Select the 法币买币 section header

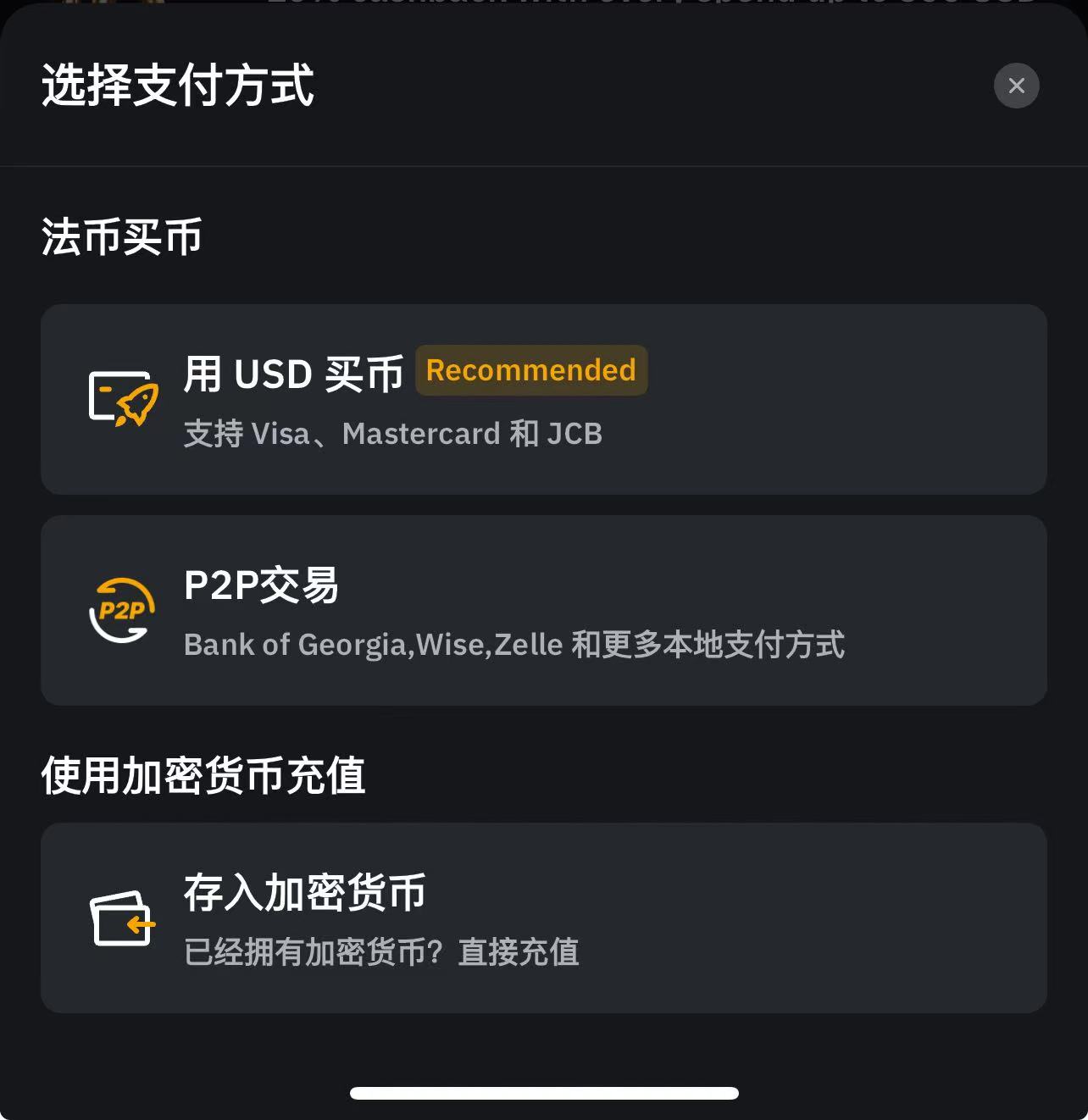click(121, 238)
